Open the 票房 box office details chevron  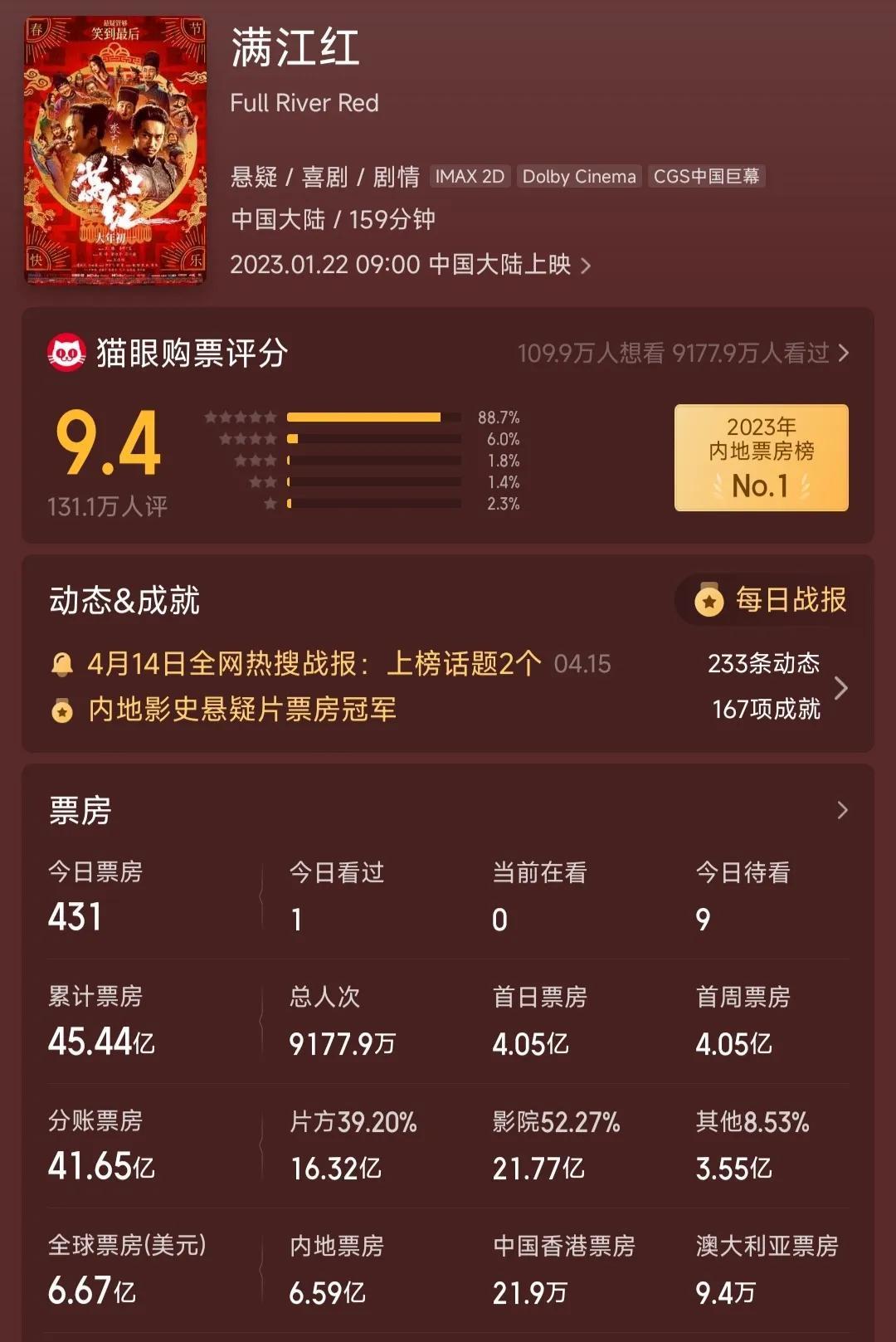[x=842, y=810]
